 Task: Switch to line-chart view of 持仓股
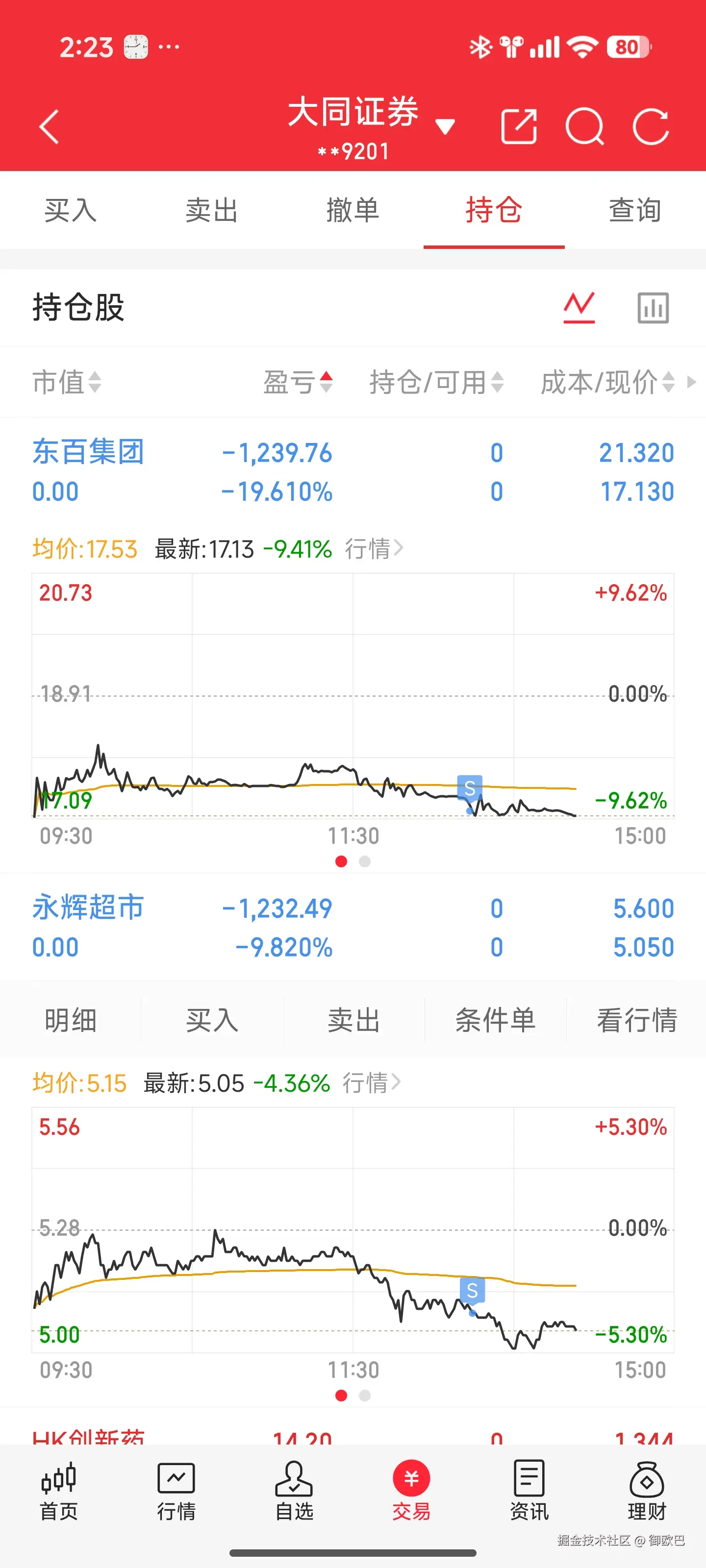(579, 308)
